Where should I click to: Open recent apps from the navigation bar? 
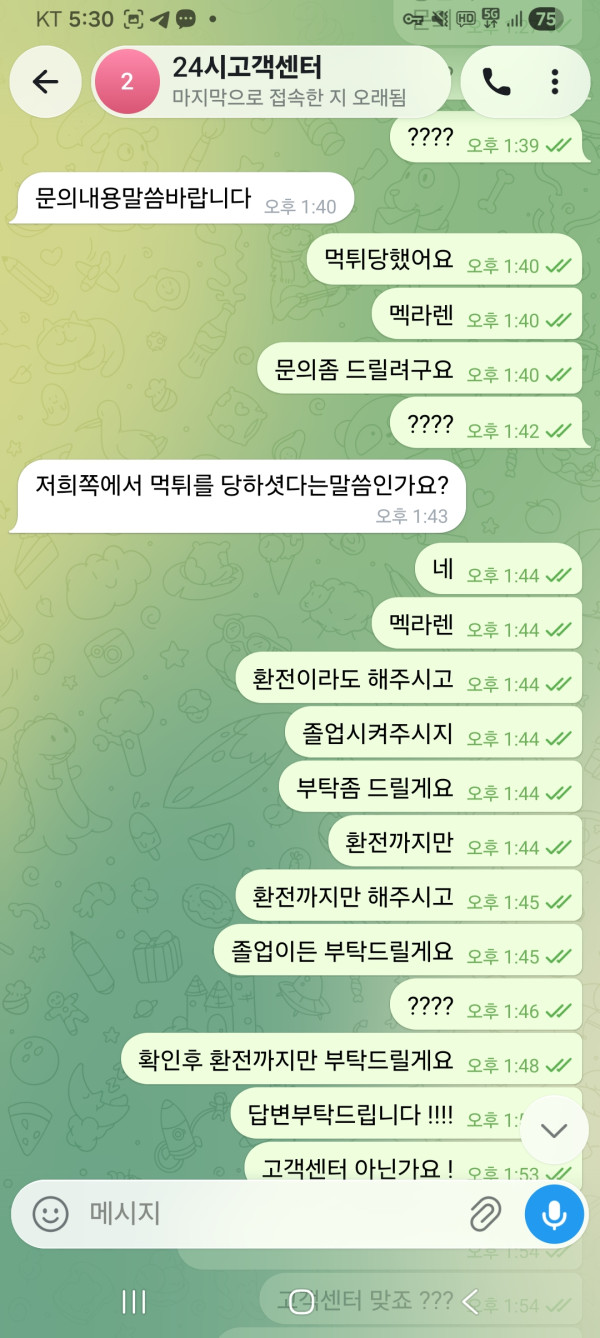134,1301
